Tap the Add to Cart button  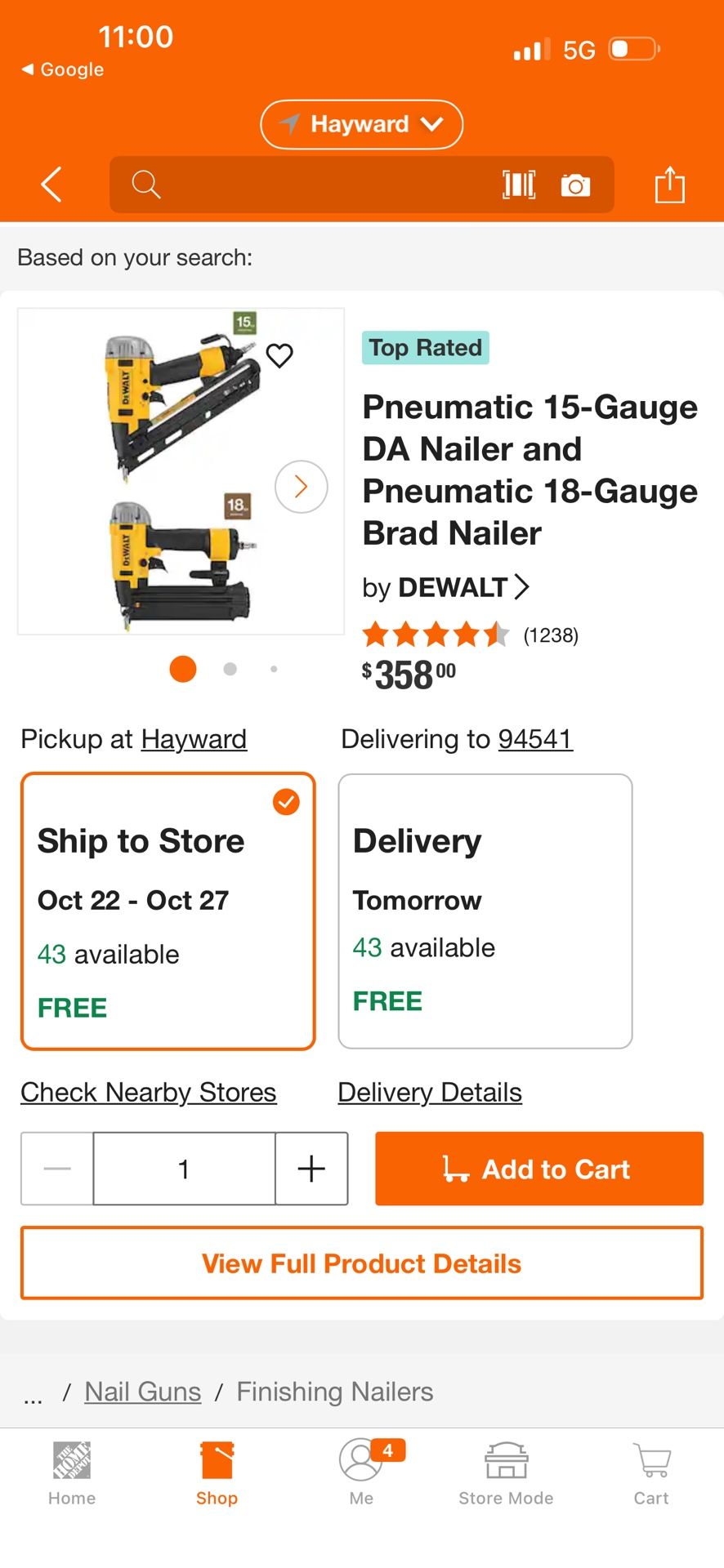coord(539,1169)
